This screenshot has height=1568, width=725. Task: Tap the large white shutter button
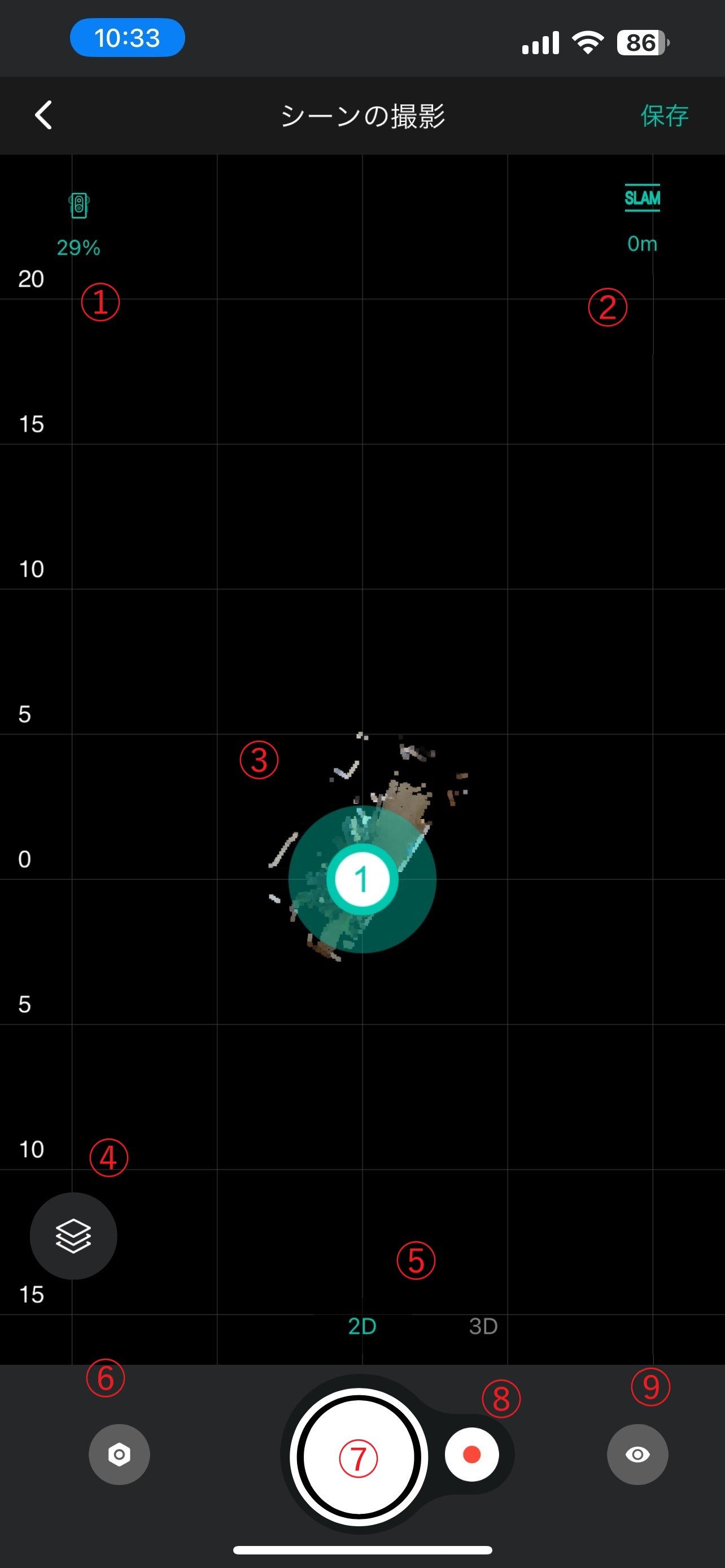coord(359,1457)
